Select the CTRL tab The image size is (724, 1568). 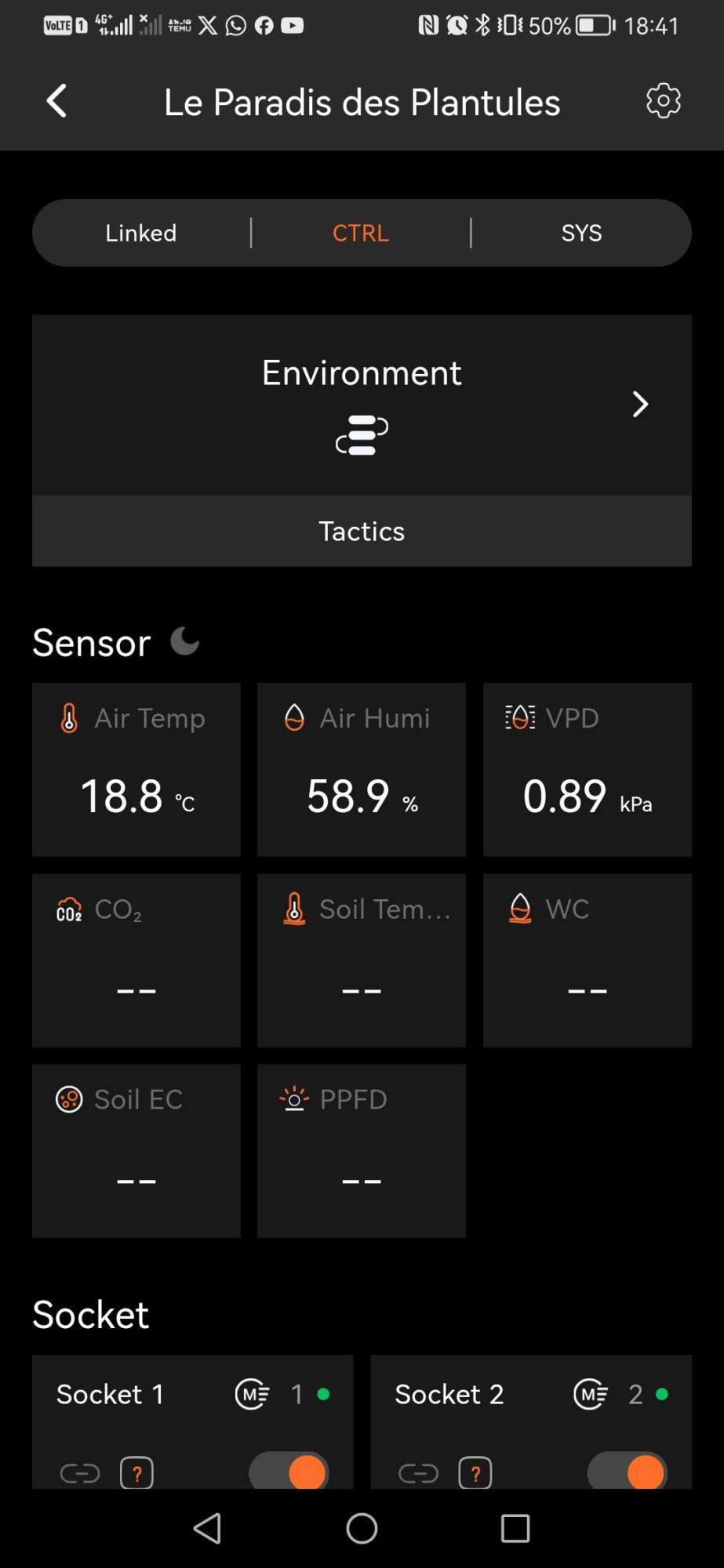(x=361, y=233)
